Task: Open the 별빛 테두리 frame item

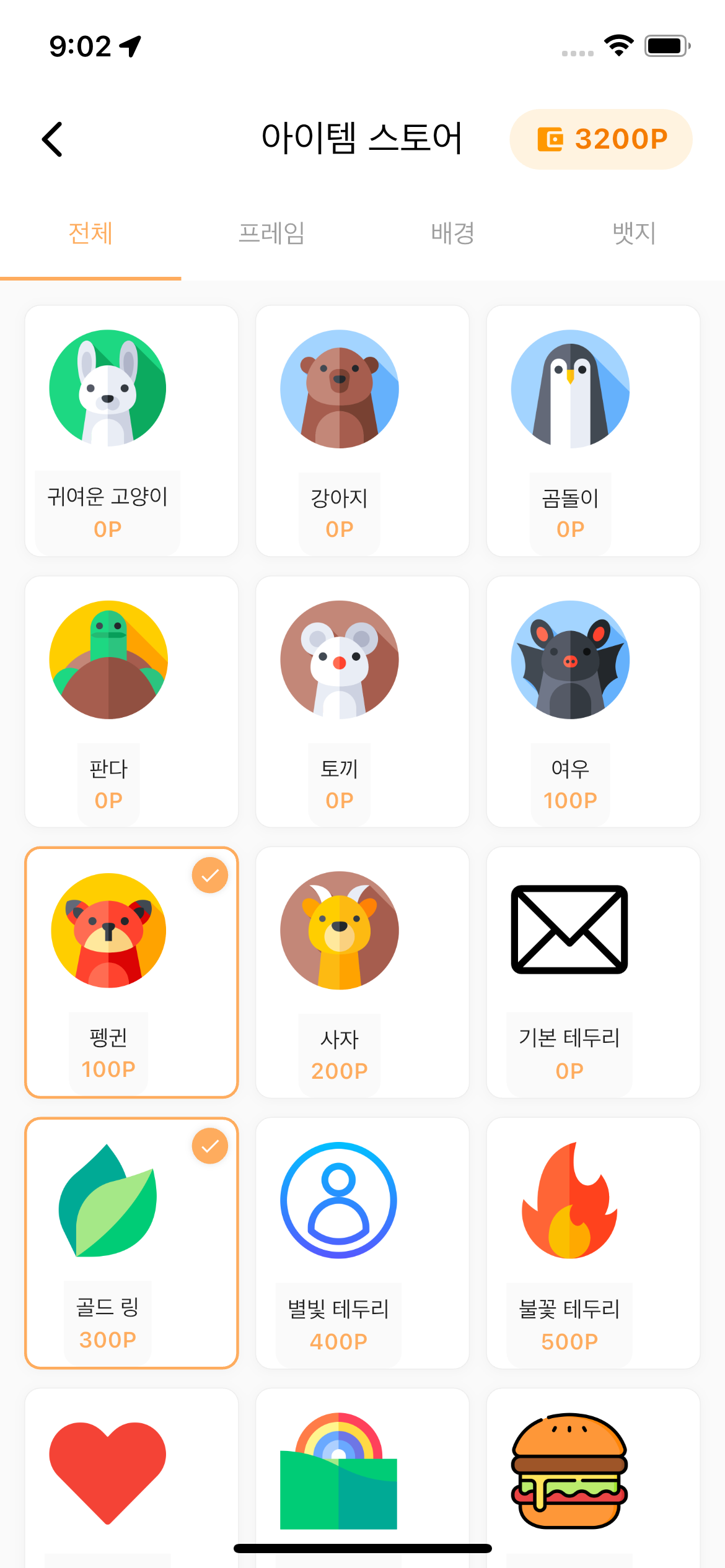Action: (339, 1200)
